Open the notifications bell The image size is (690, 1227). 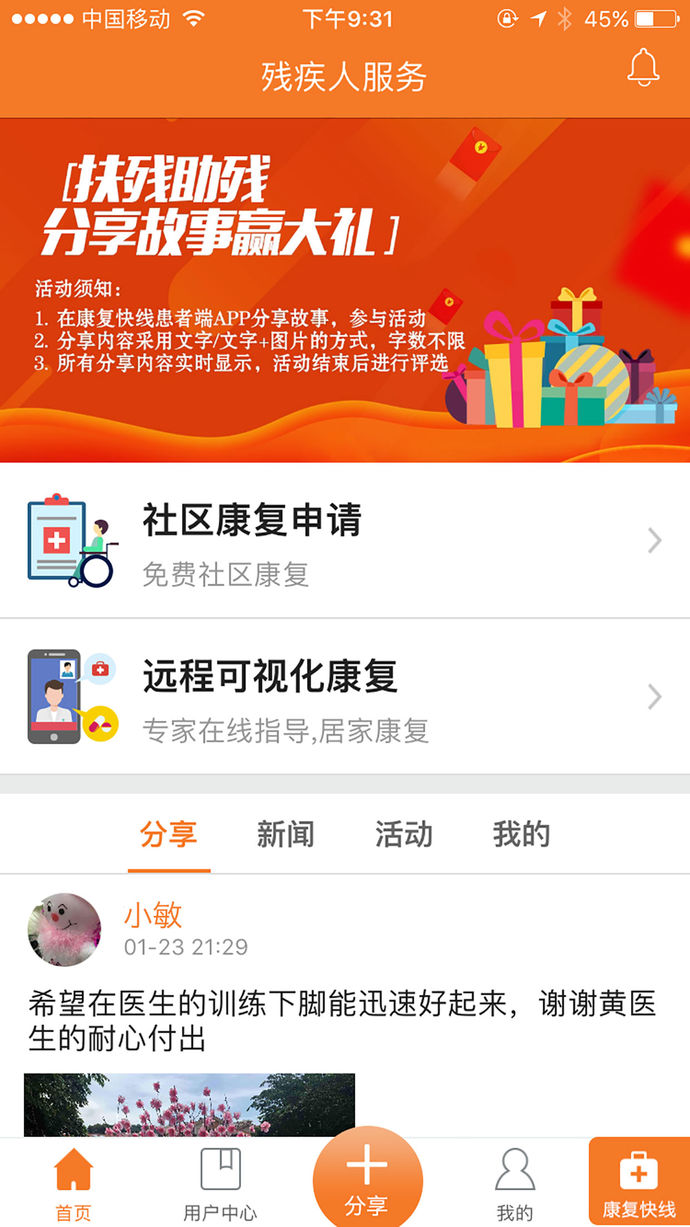pyautogui.click(x=643, y=68)
